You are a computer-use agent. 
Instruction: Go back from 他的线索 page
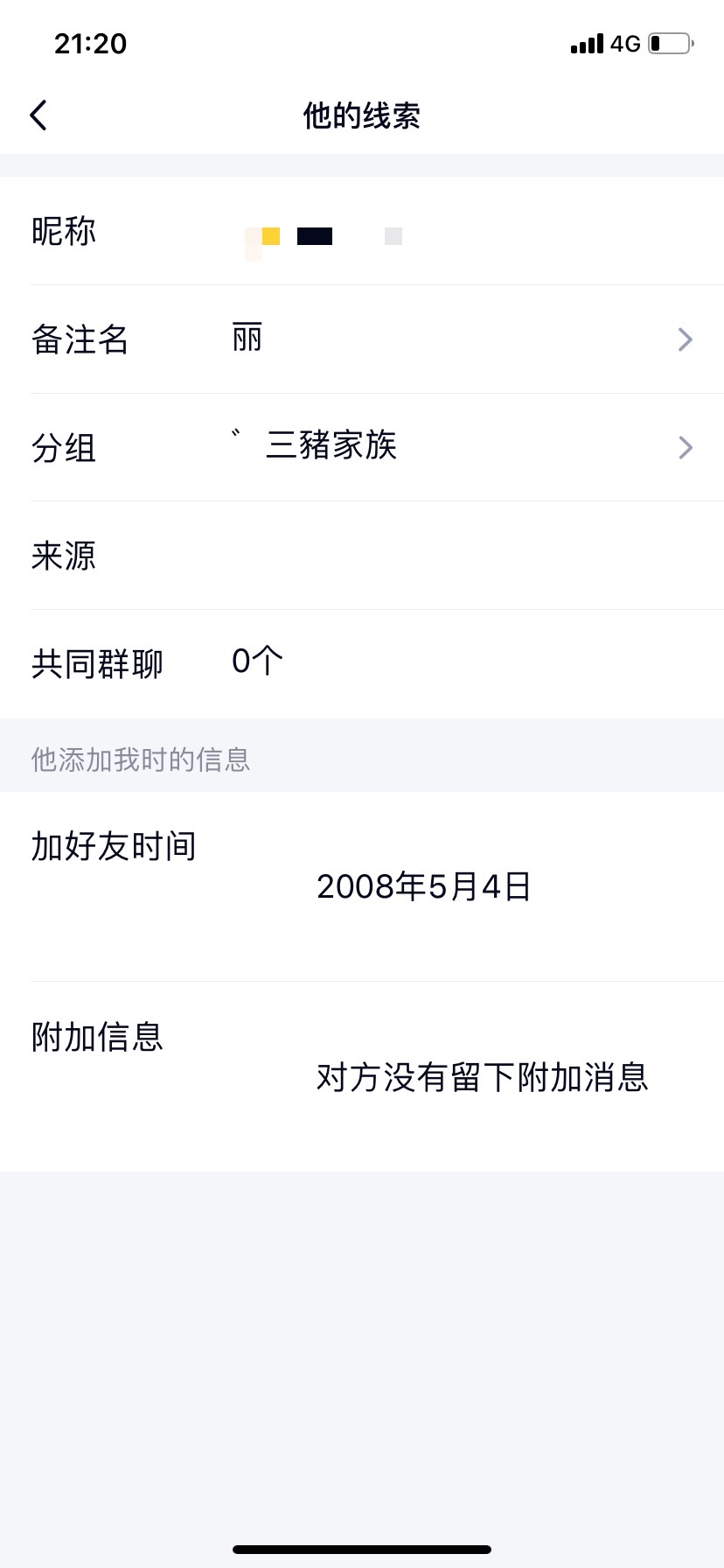coord(38,115)
